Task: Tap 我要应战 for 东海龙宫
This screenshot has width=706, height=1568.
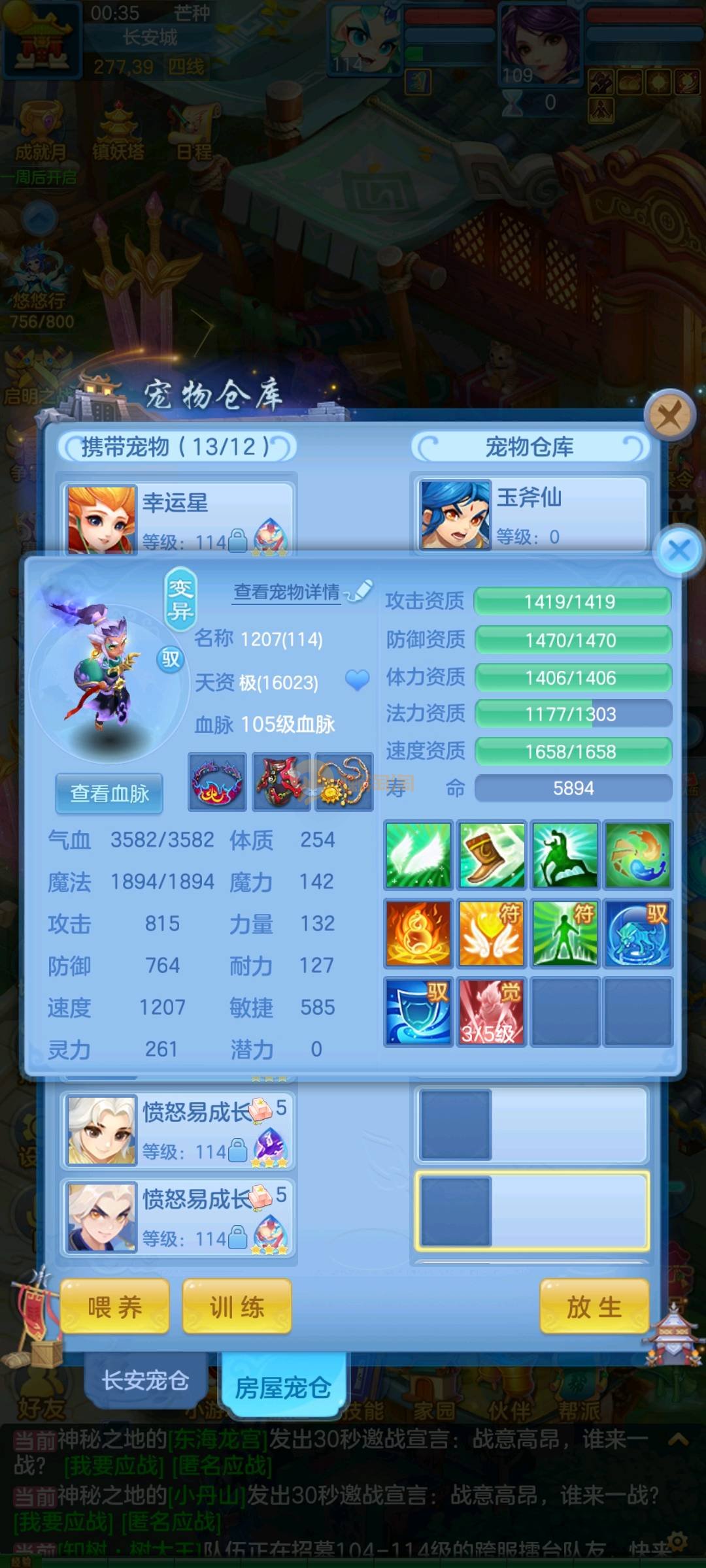Action: tap(114, 1465)
